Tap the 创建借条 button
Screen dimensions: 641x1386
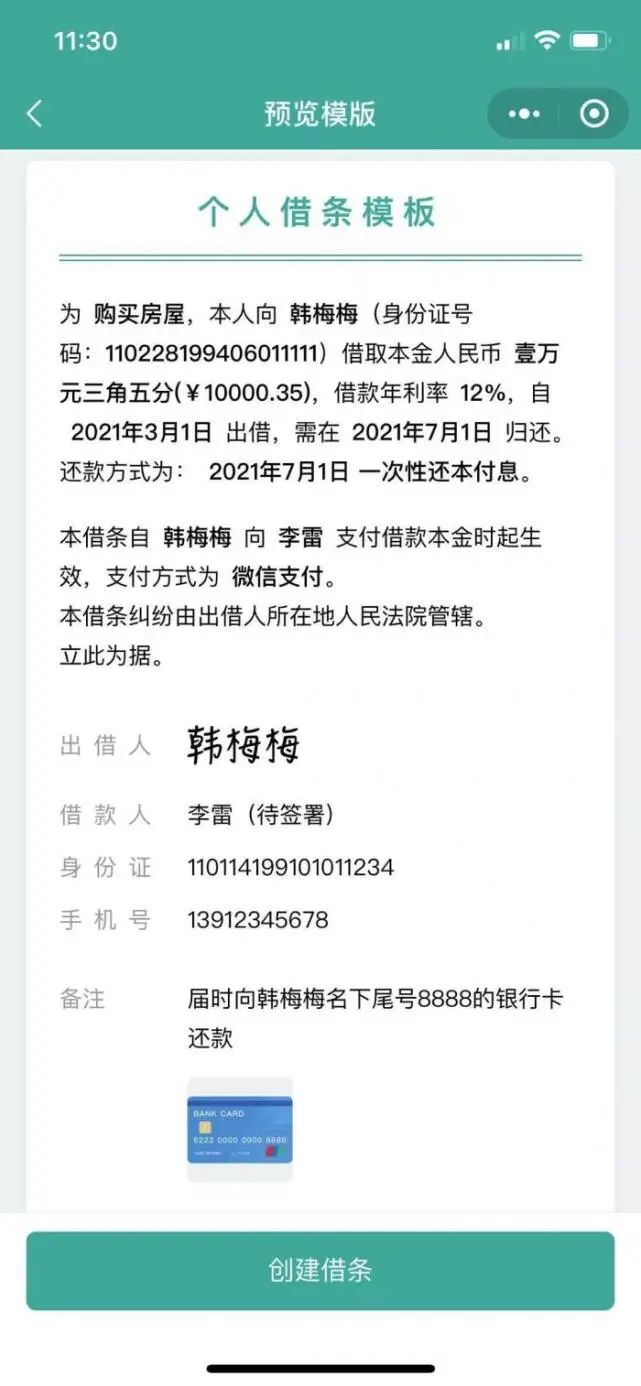(320, 1270)
